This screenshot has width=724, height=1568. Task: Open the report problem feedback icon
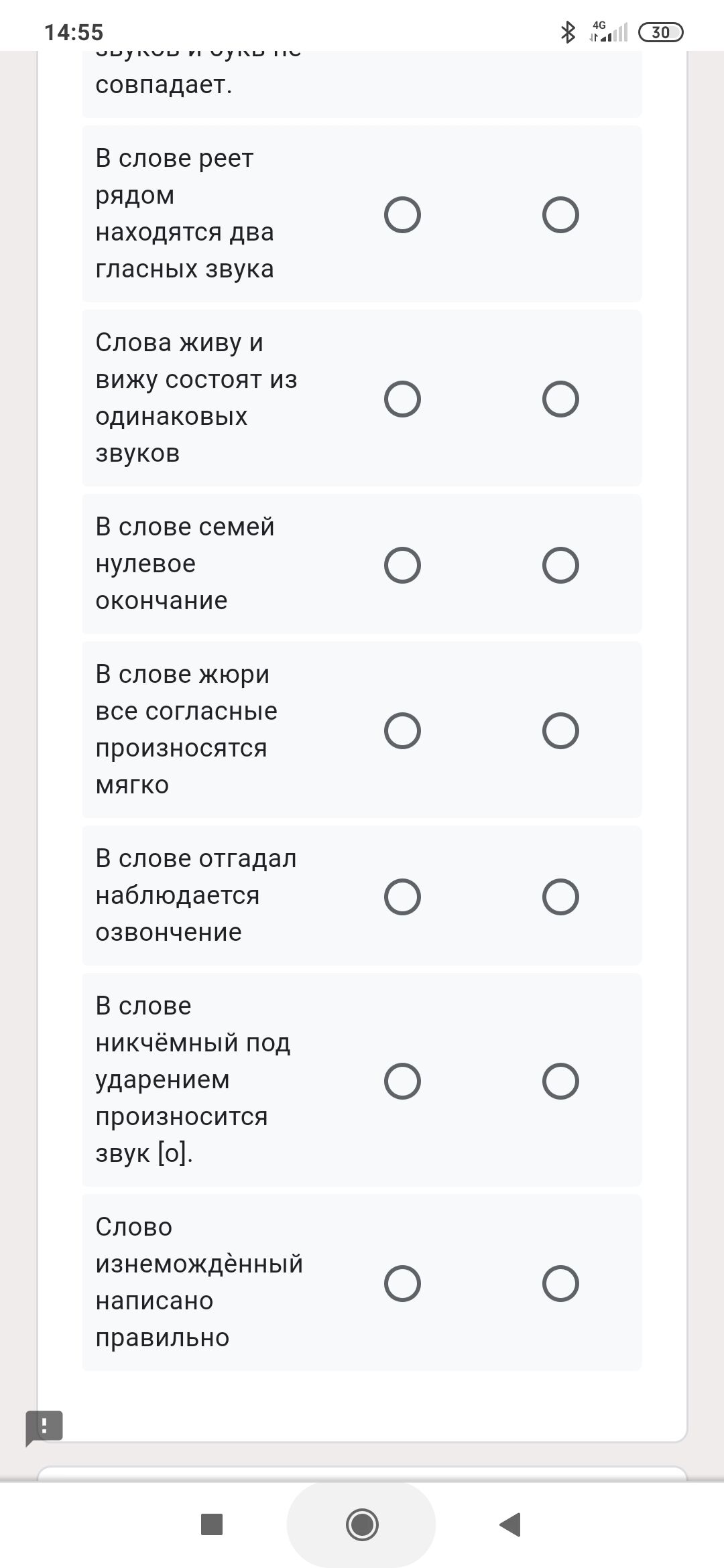click(44, 1427)
